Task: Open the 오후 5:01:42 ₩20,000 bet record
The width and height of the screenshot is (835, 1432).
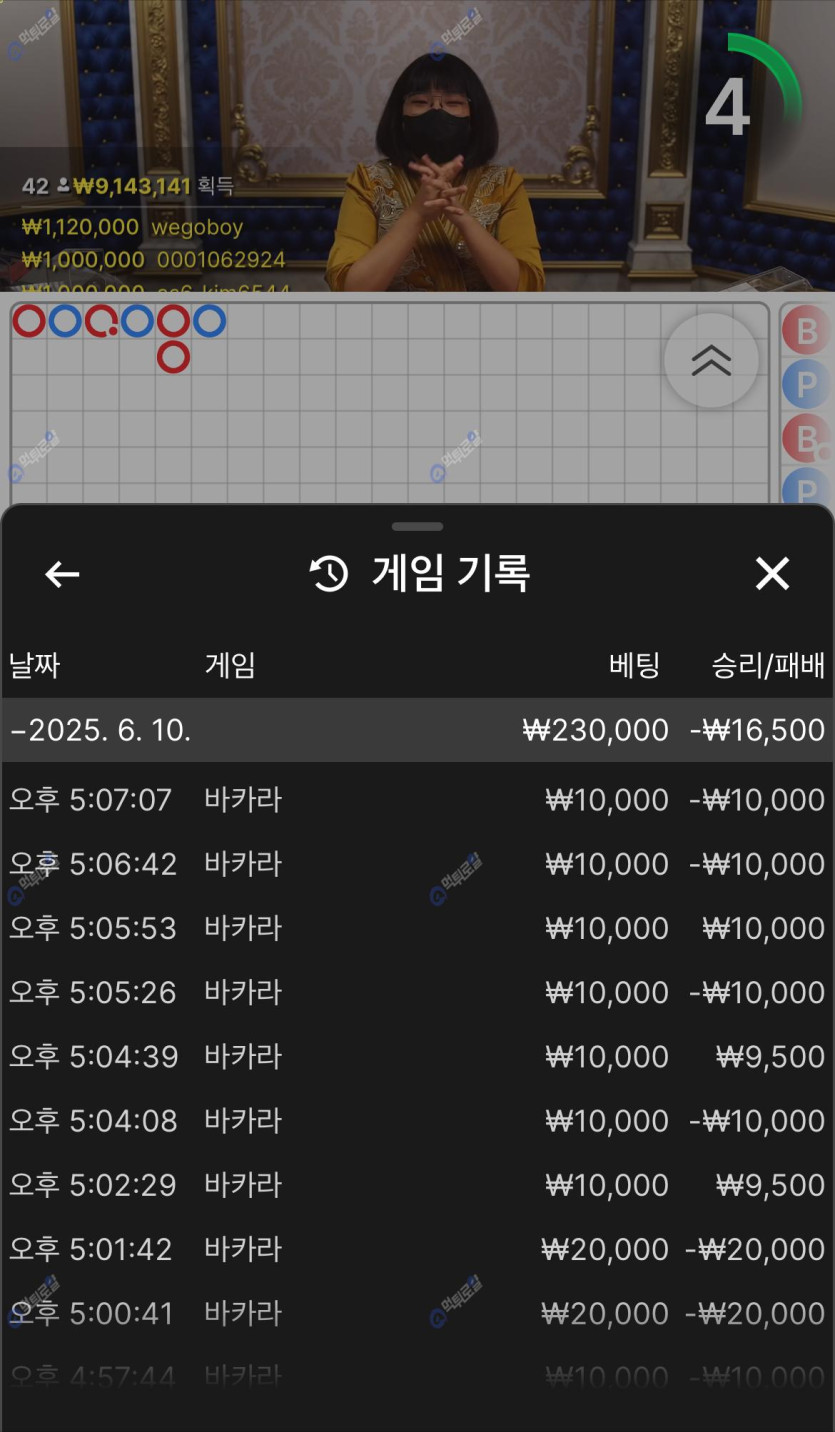Action: (x=417, y=1249)
